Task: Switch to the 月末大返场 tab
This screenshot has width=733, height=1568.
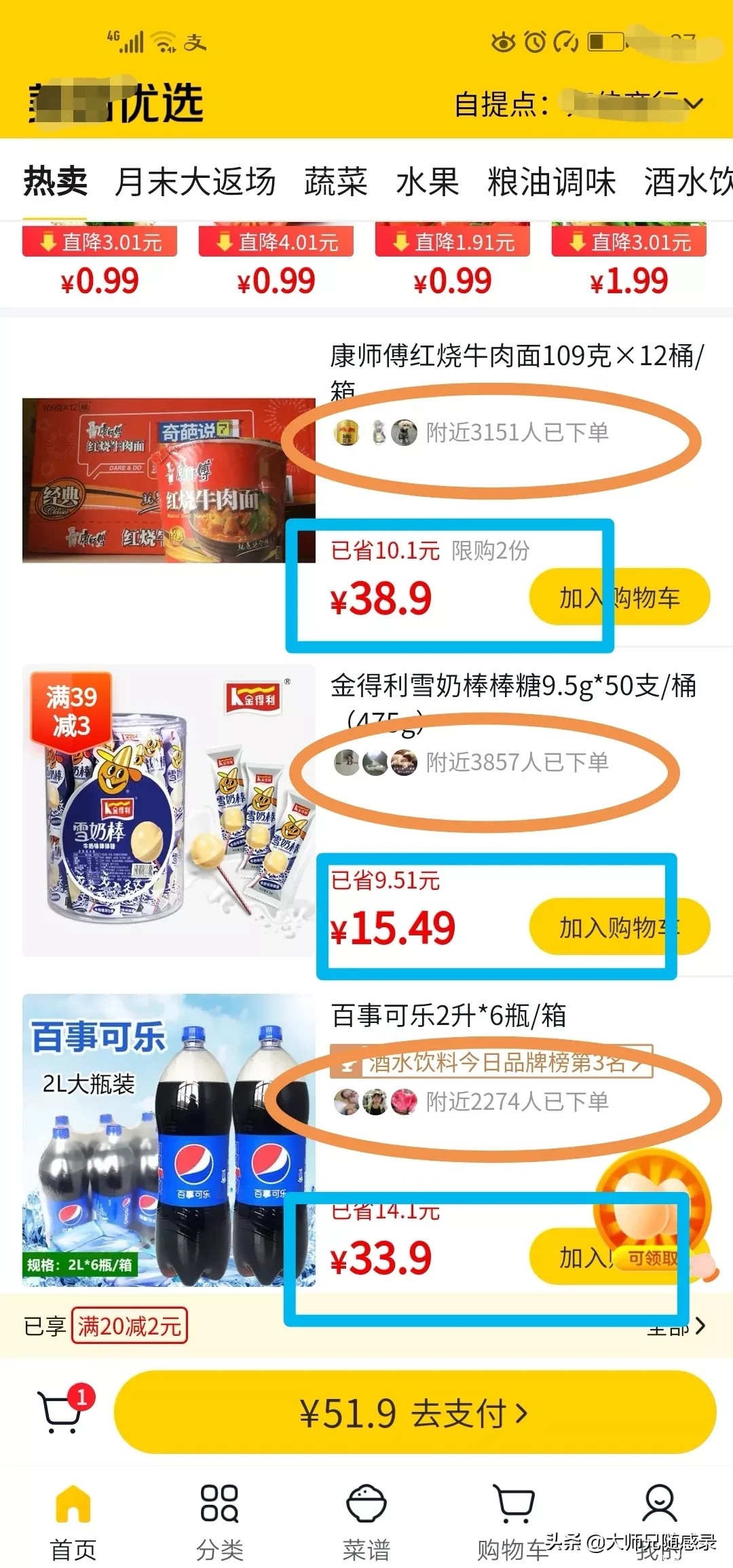Action: (195, 182)
